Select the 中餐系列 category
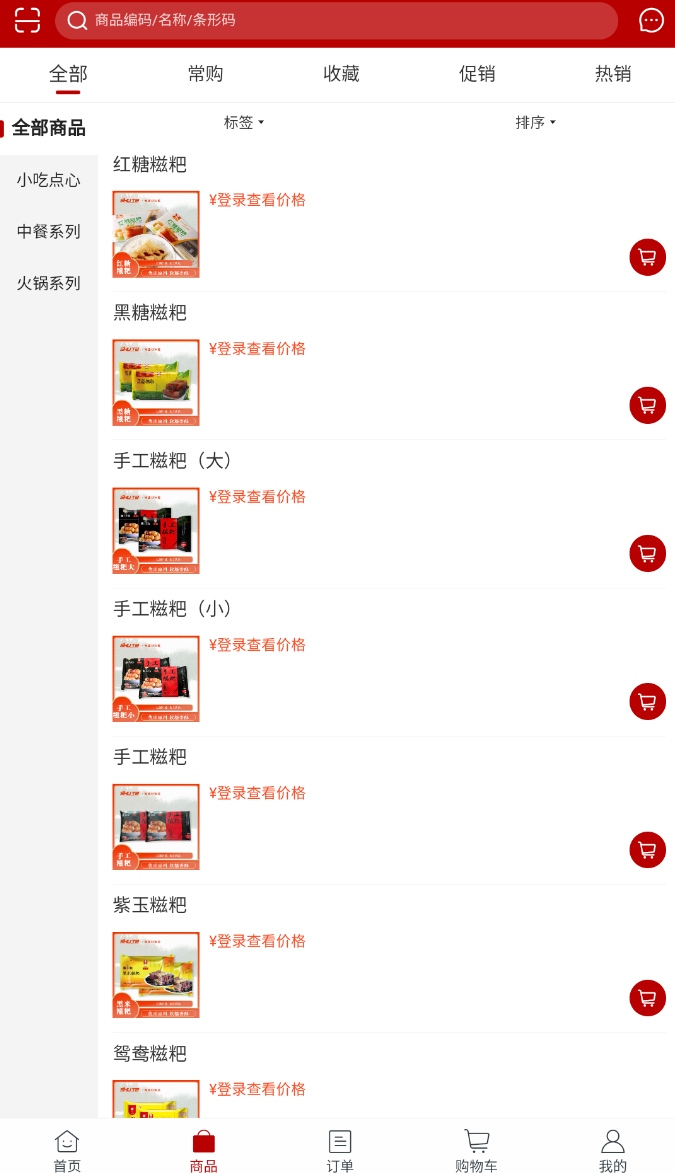Screen dimensions: 675x1173 [48, 231]
